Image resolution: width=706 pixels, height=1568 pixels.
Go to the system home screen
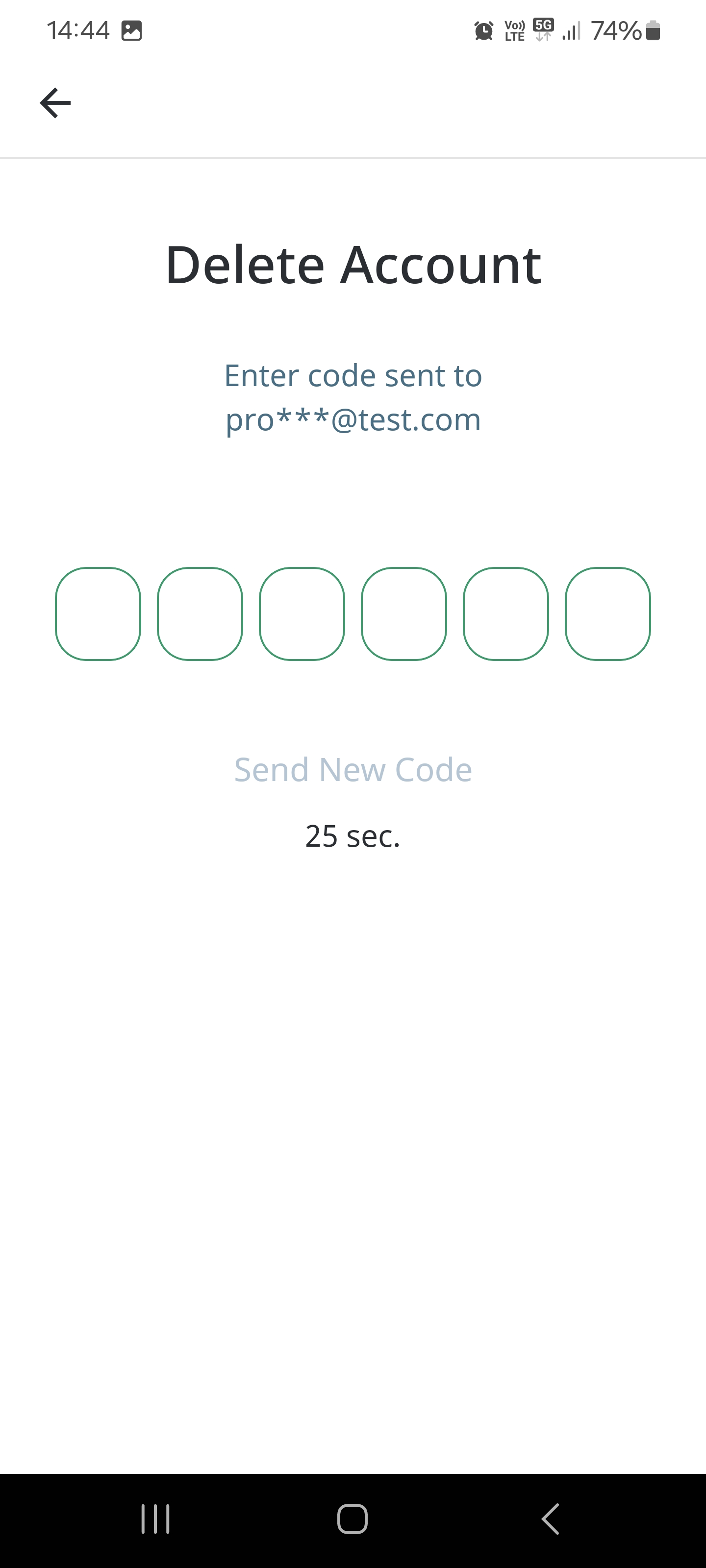pyautogui.click(x=353, y=1519)
